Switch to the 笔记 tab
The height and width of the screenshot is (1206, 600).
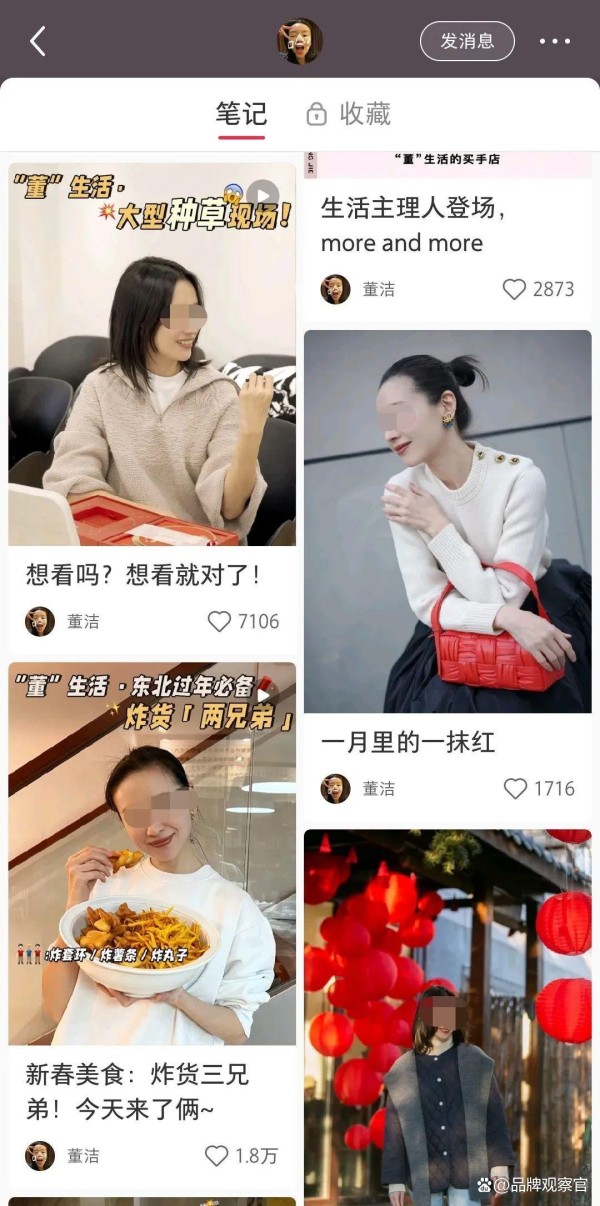click(x=241, y=114)
